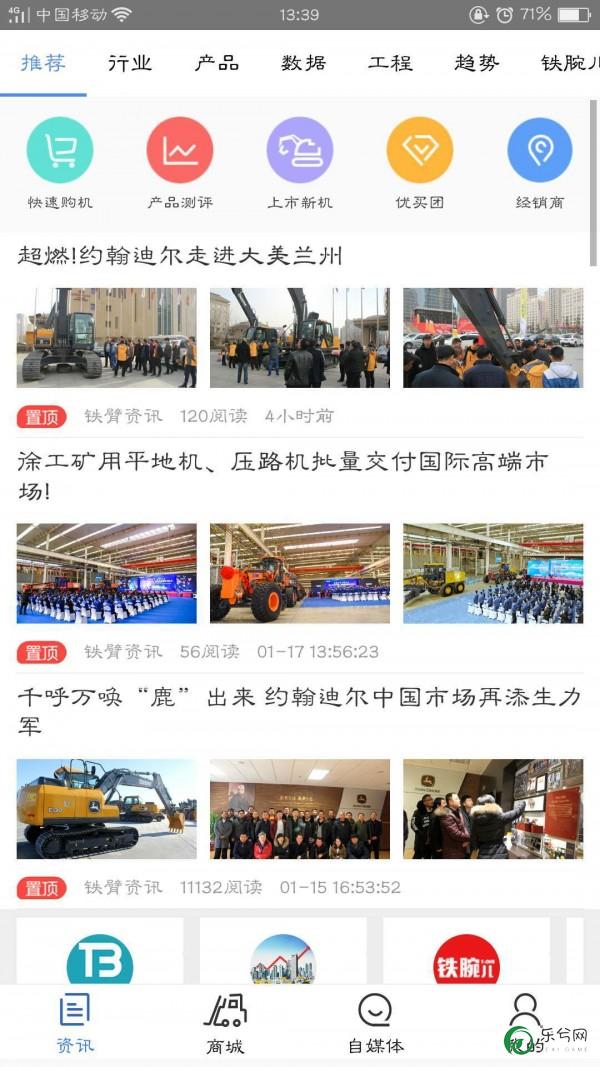The height and width of the screenshot is (1067, 600).
Task: Switch to the 行业 top tab
Action: click(x=130, y=63)
